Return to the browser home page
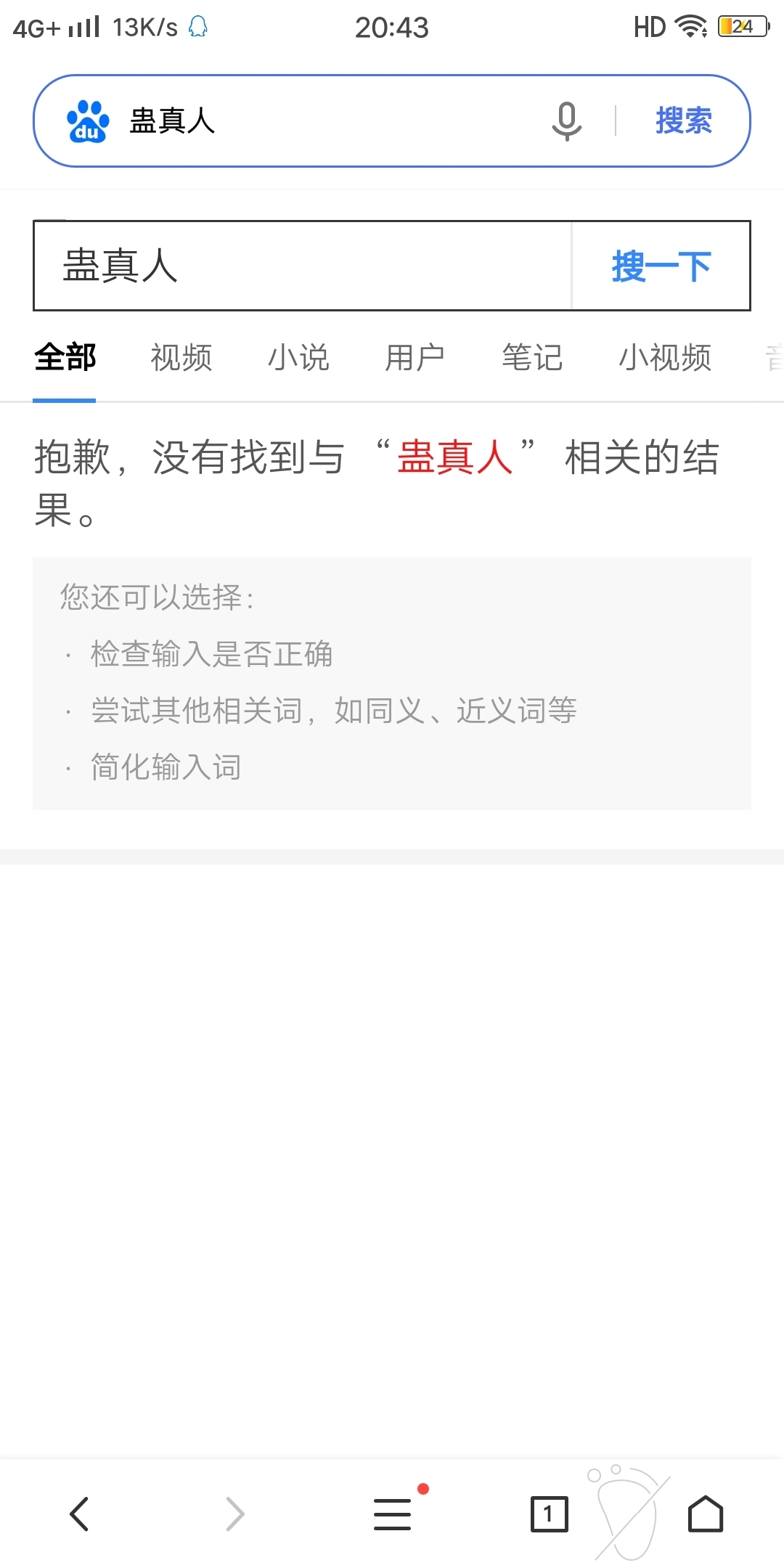Image resolution: width=784 pixels, height=1568 pixels. [705, 1514]
